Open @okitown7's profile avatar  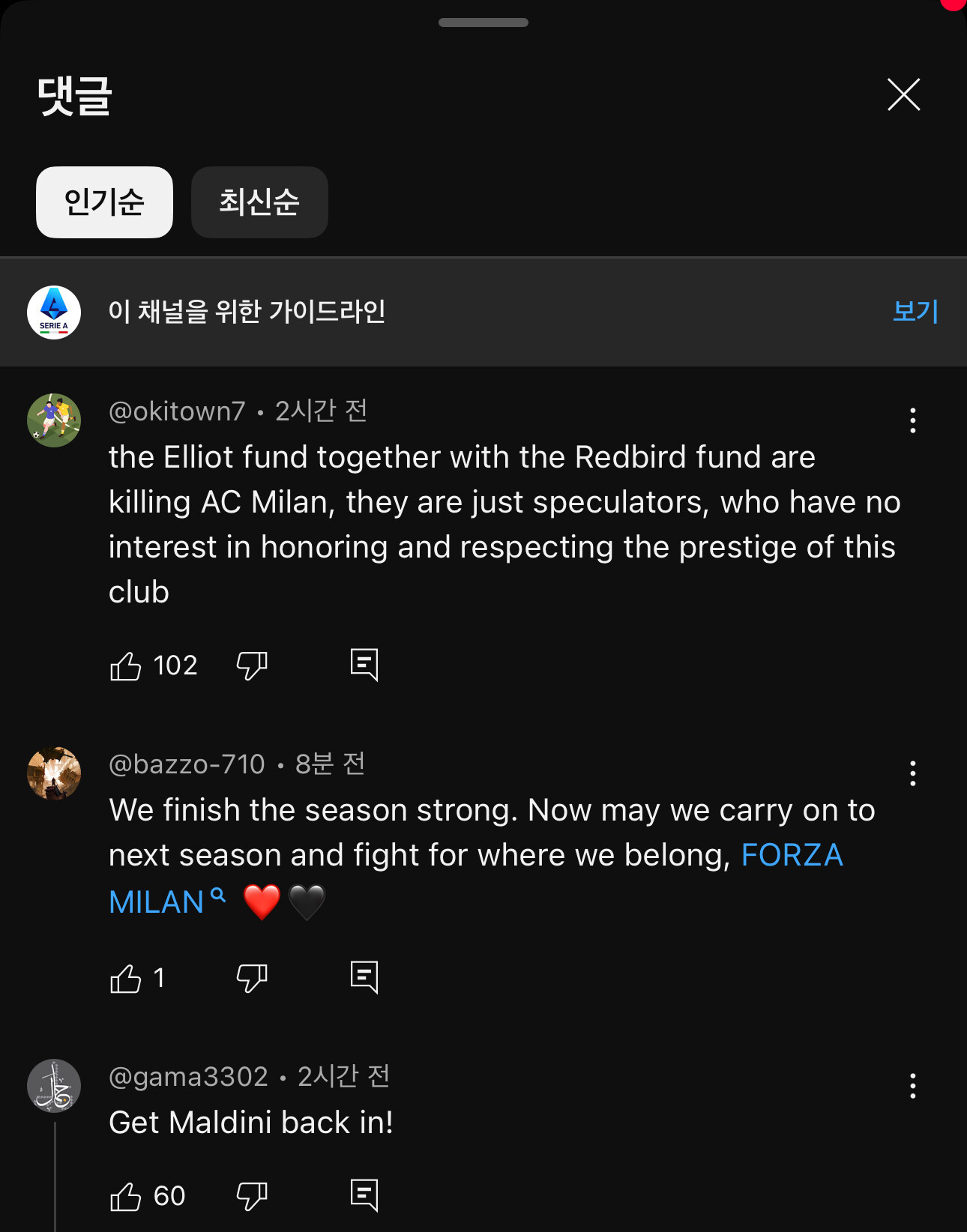[54, 420]
